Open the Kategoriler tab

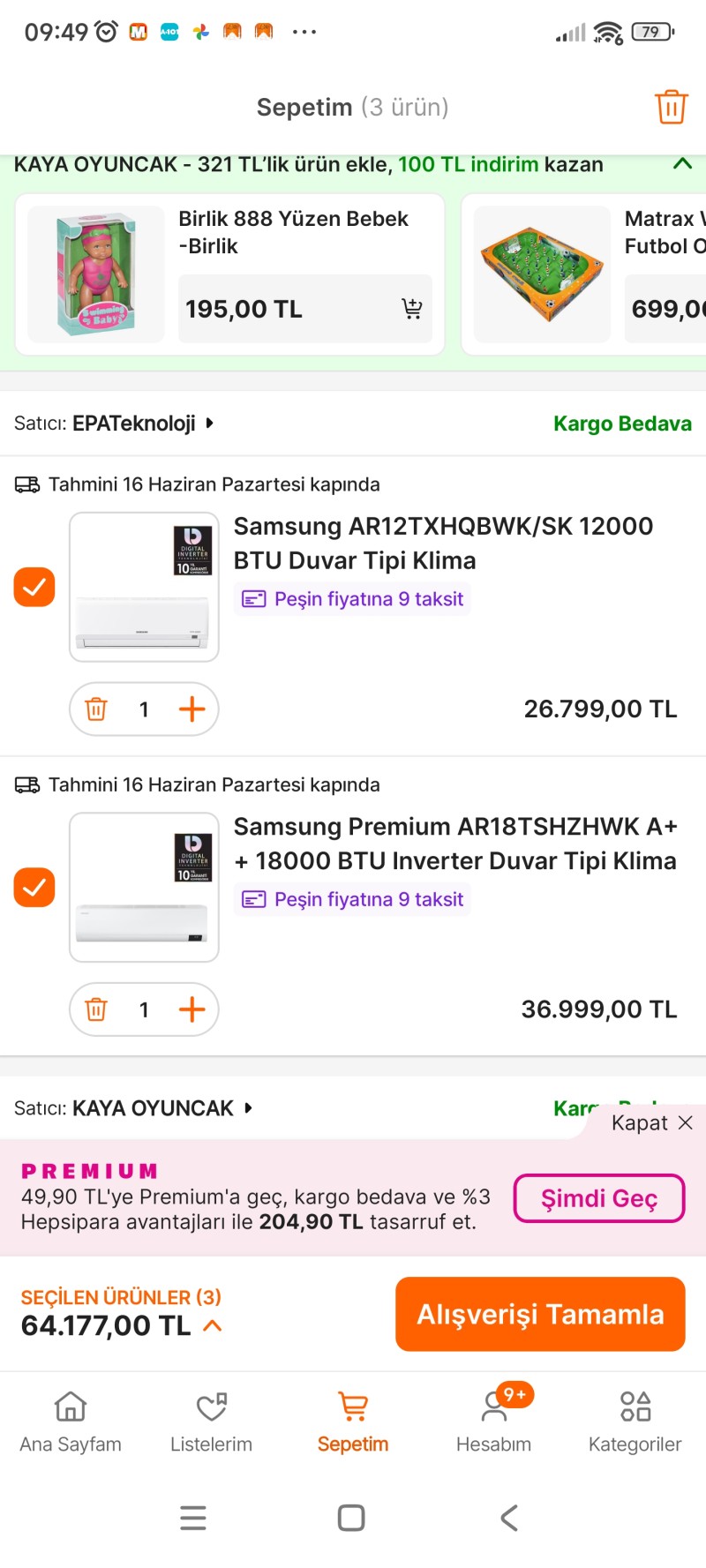click(635, 1422)
